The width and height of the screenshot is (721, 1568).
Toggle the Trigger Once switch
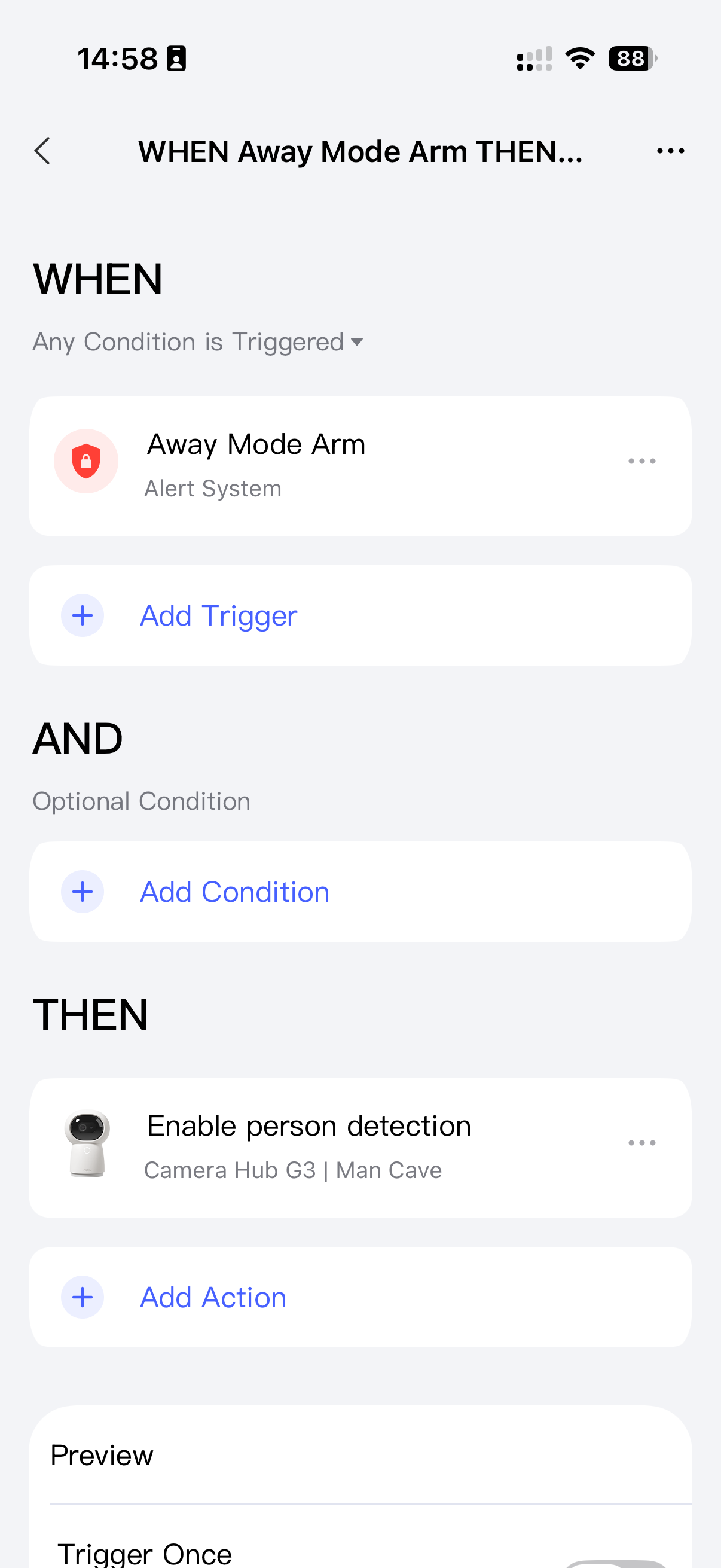pyautogui.click(x=615, y=1563)
